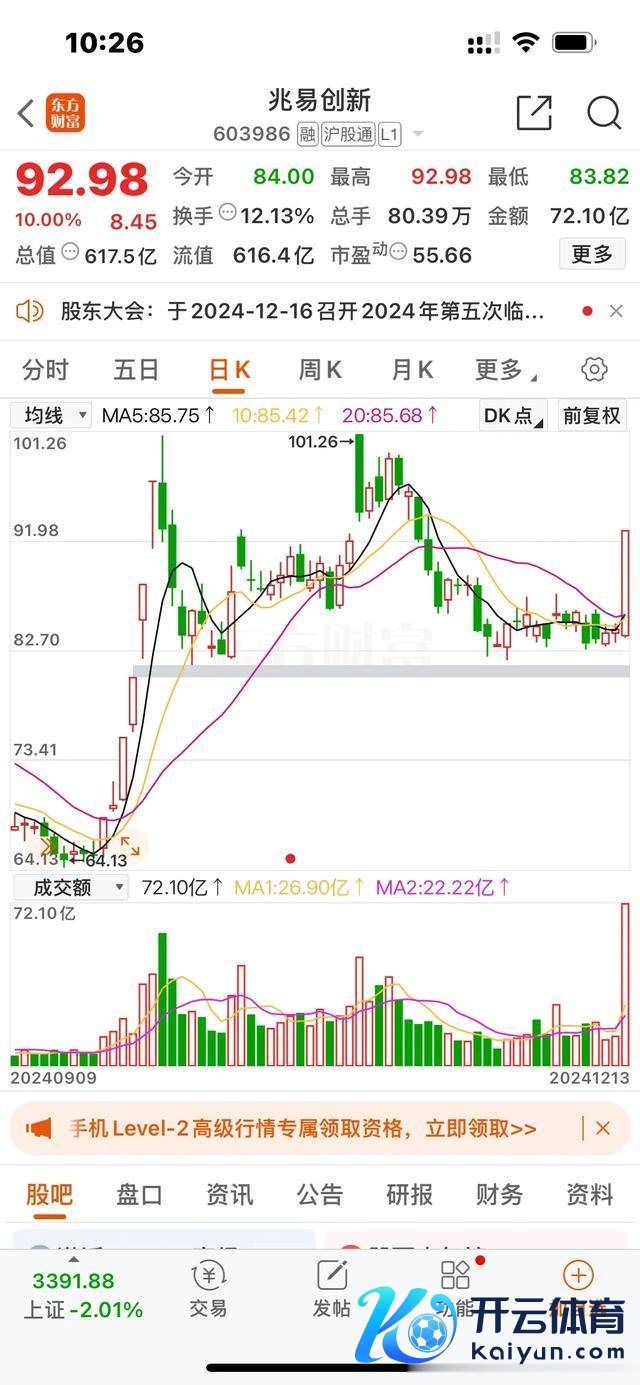640x1385 pixels.
Task: Dismiss the Level-2 promotion banner
Action: click(x=603, y=1128)
